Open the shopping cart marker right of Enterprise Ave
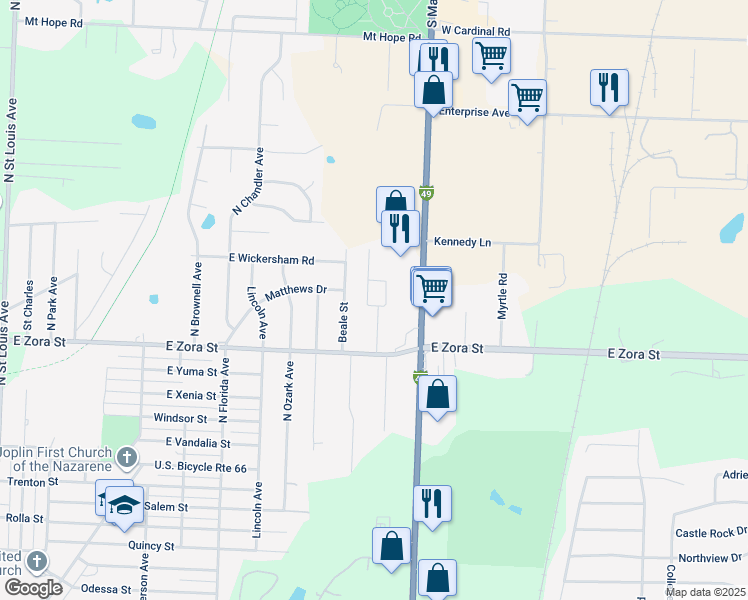748x600 pixels. tap(527, 98)
